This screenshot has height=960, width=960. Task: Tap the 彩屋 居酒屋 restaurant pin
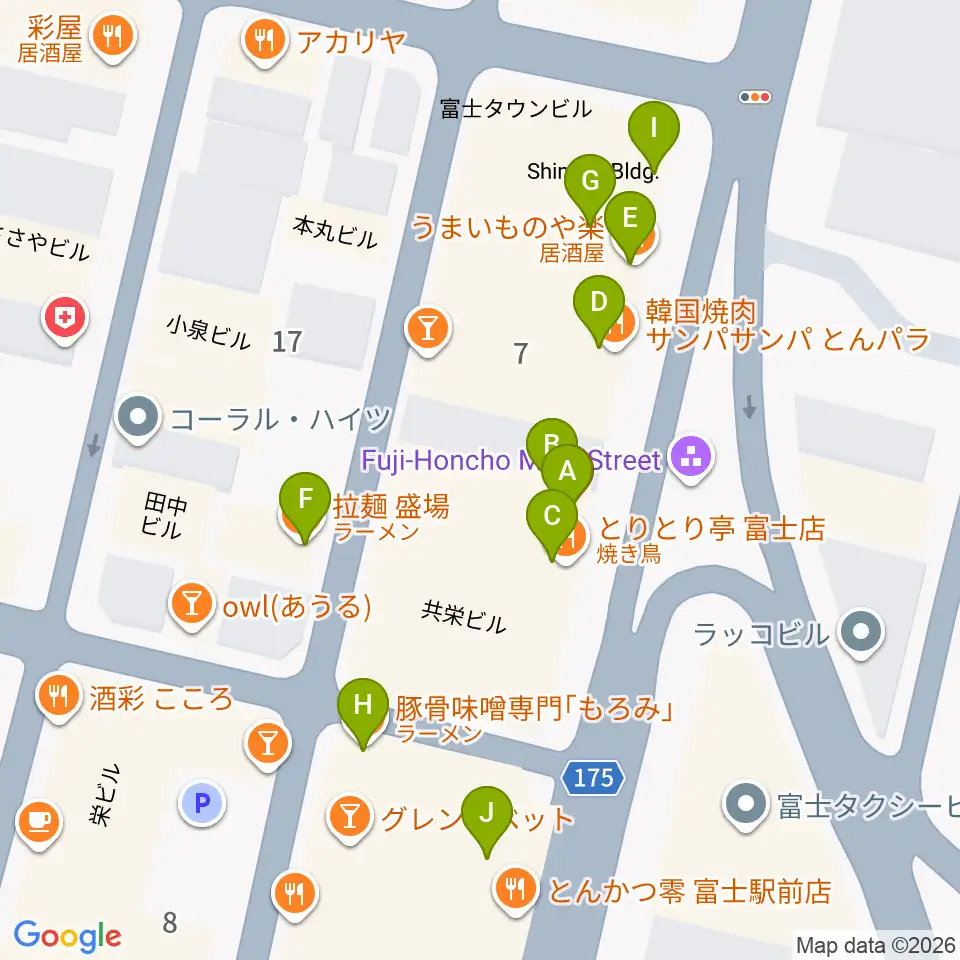112,38
